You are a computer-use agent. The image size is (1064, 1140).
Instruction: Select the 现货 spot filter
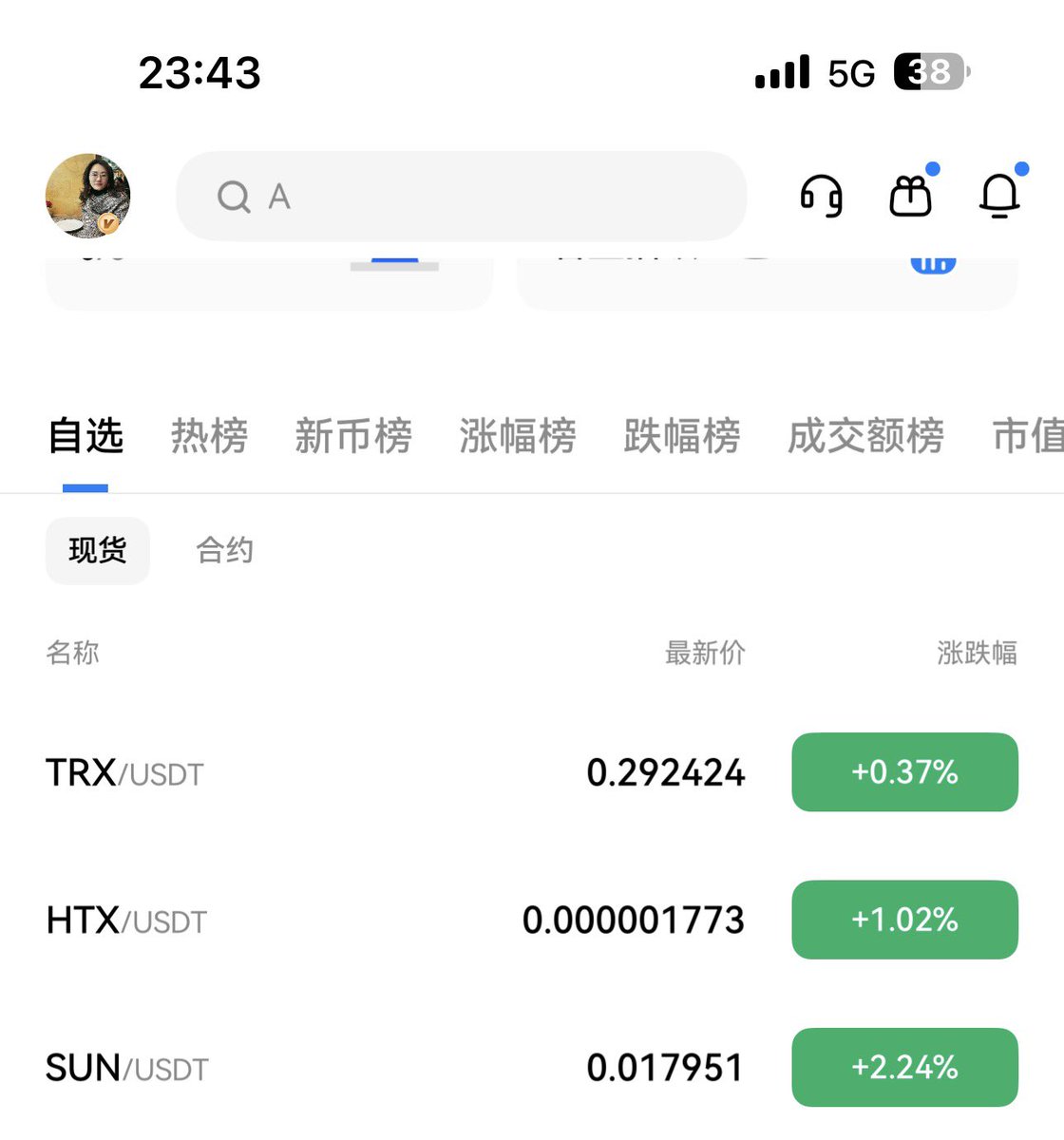pyautogui.click(x=98, y=550)
